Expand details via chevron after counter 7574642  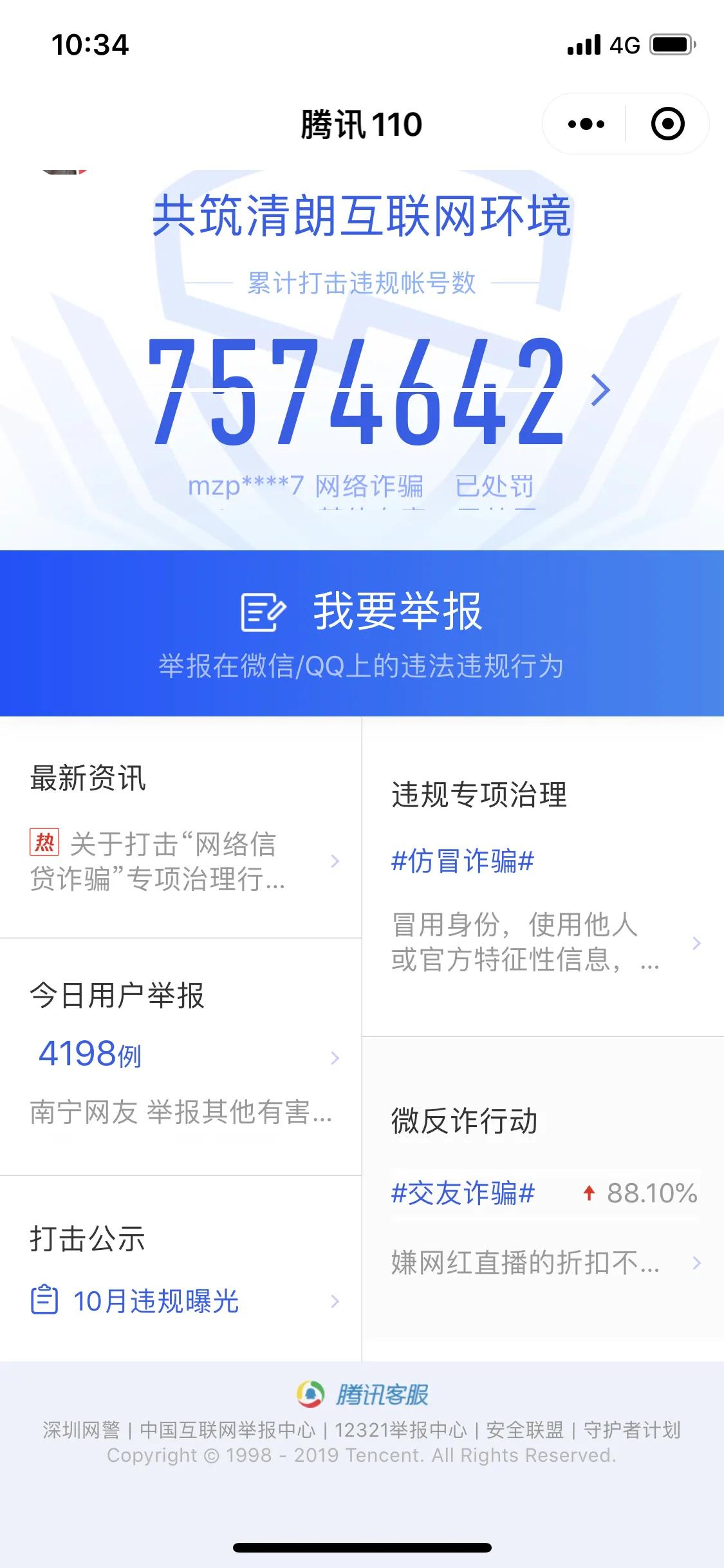600,391
